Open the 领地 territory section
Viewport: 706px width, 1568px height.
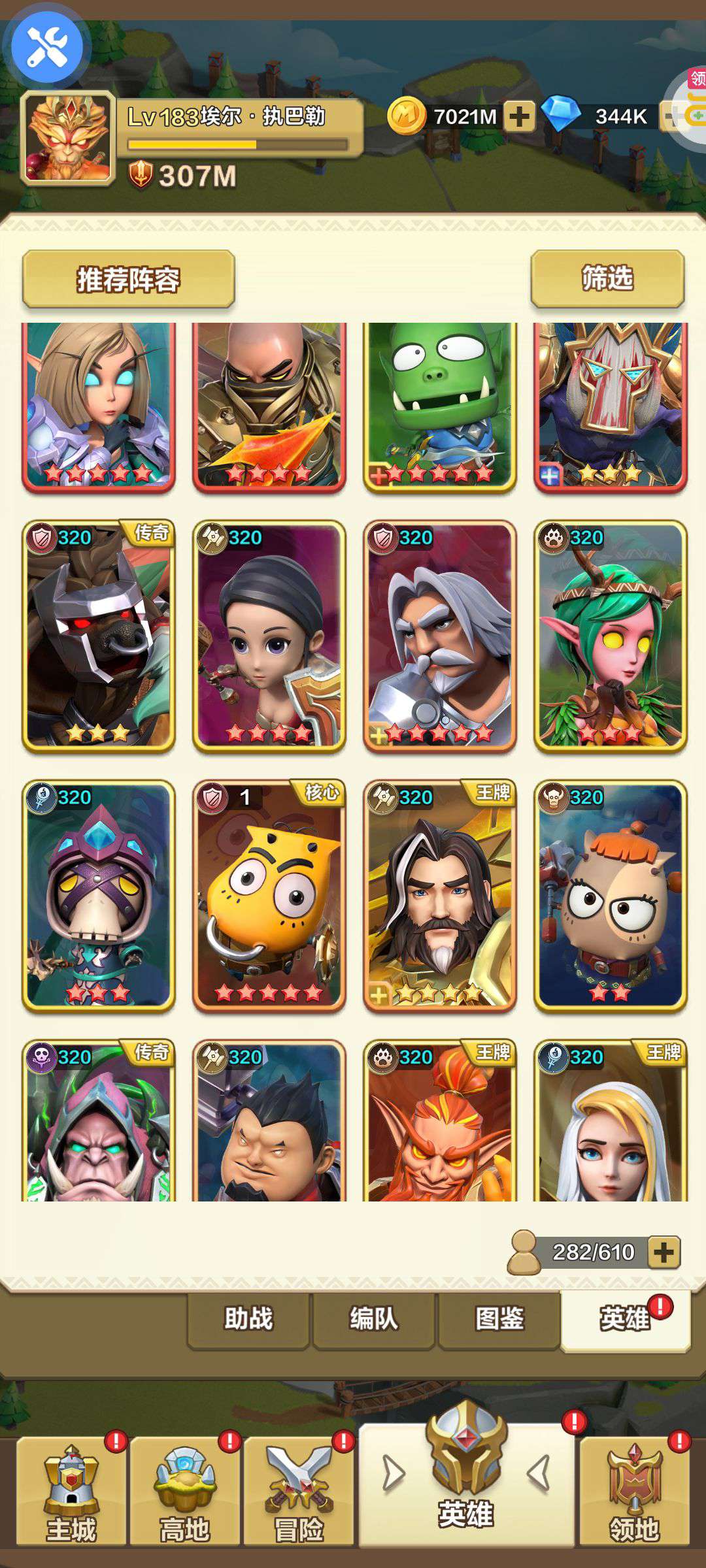(634, 1491)
